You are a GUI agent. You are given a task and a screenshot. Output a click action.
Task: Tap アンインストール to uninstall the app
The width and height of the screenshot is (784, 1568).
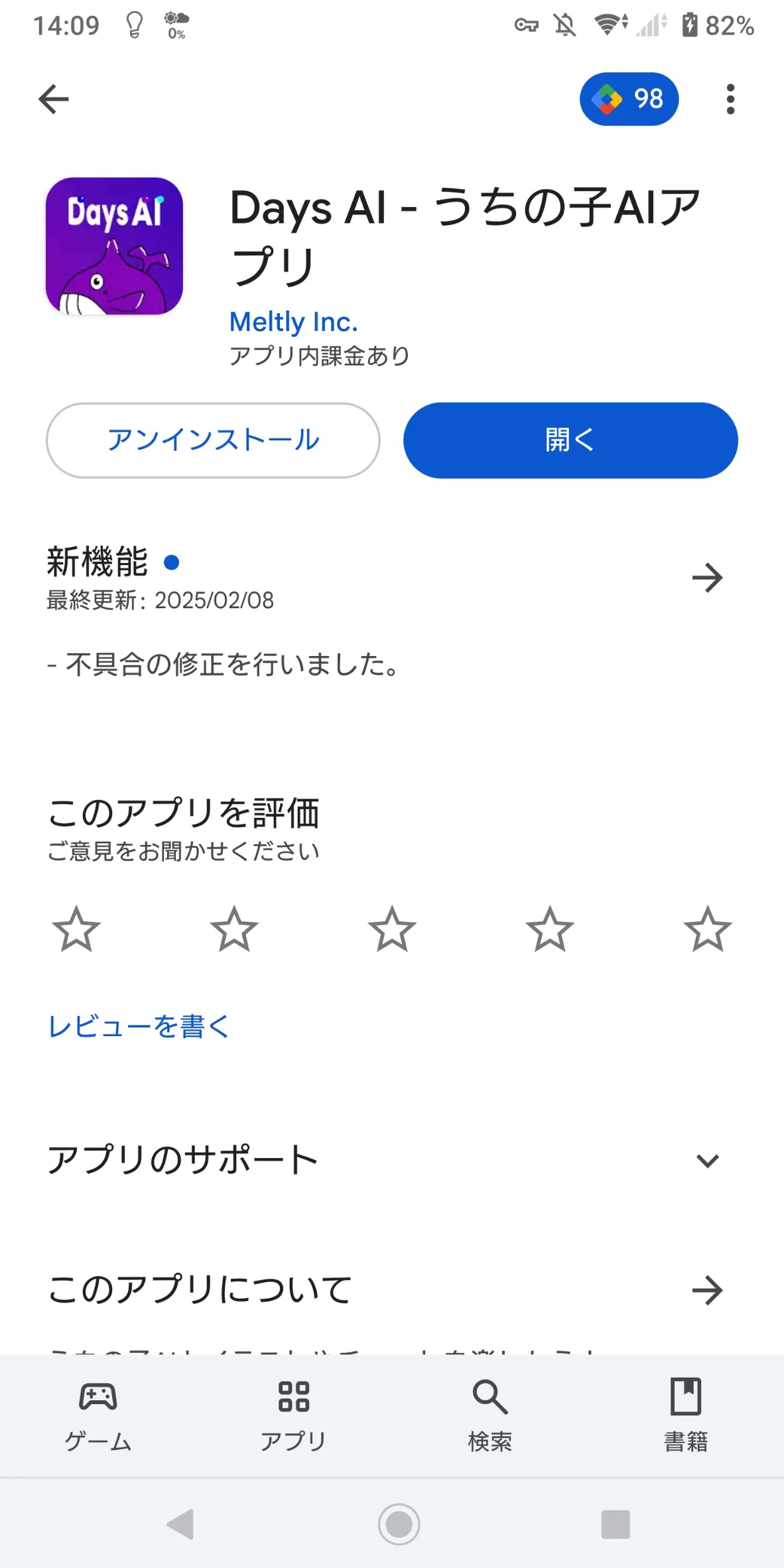213,440
